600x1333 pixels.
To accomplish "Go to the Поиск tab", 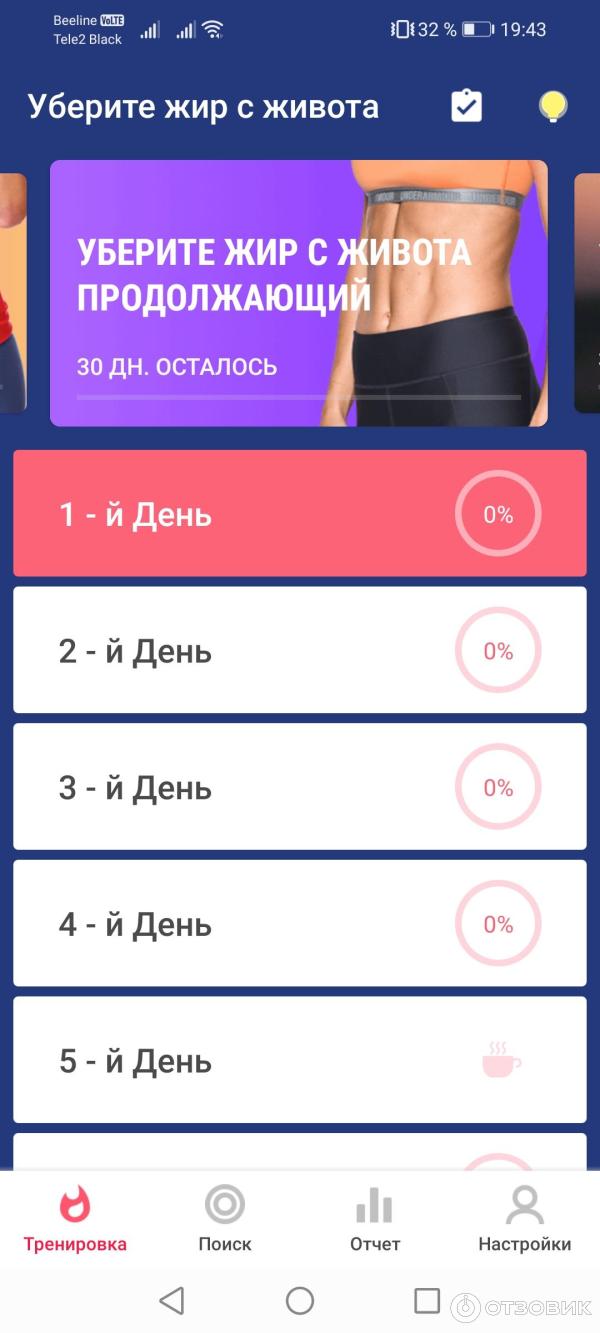I will coord(225,1218).
